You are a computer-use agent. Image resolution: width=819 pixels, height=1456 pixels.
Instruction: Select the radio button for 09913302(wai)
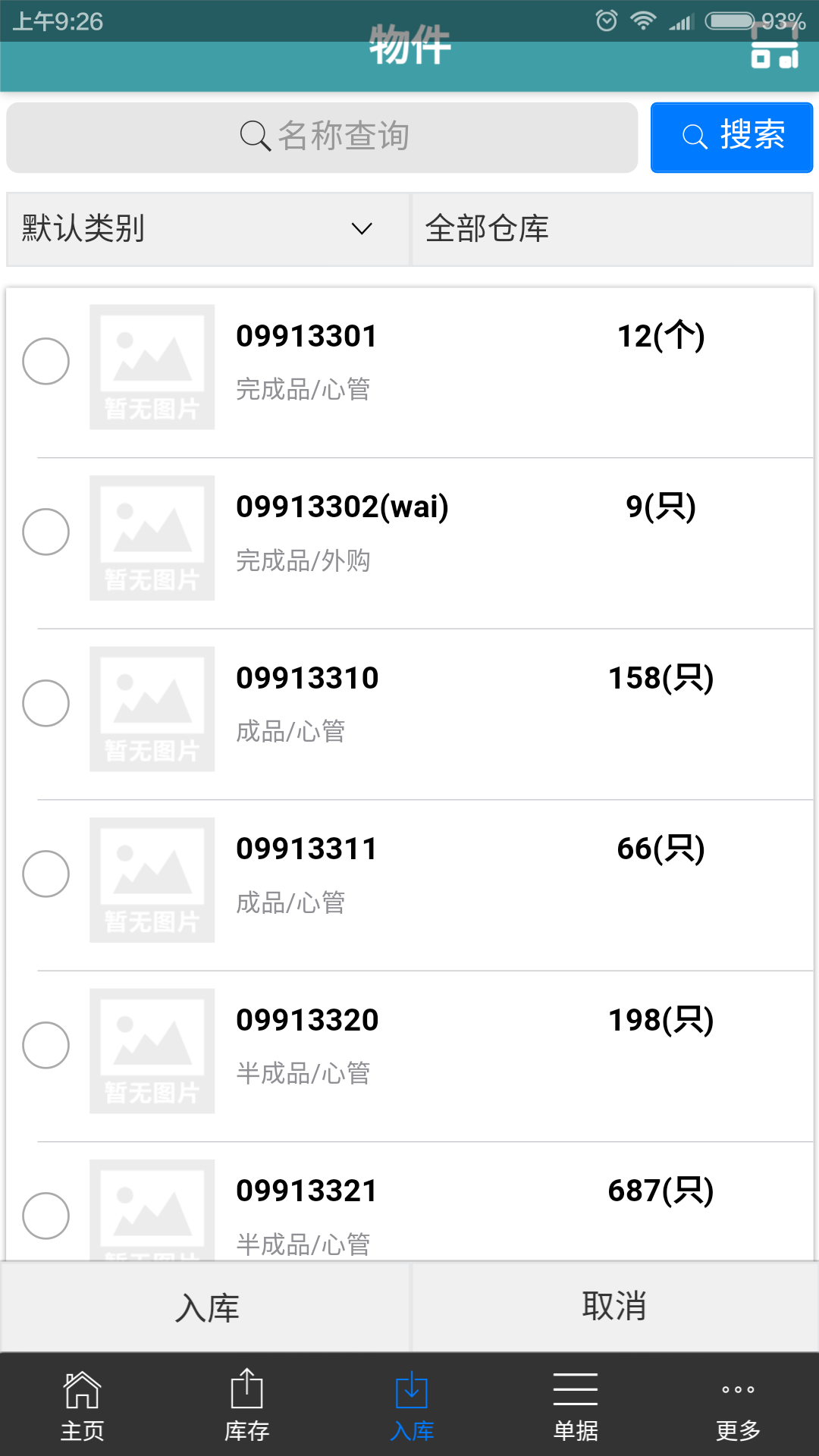click(x=46, y=532)
